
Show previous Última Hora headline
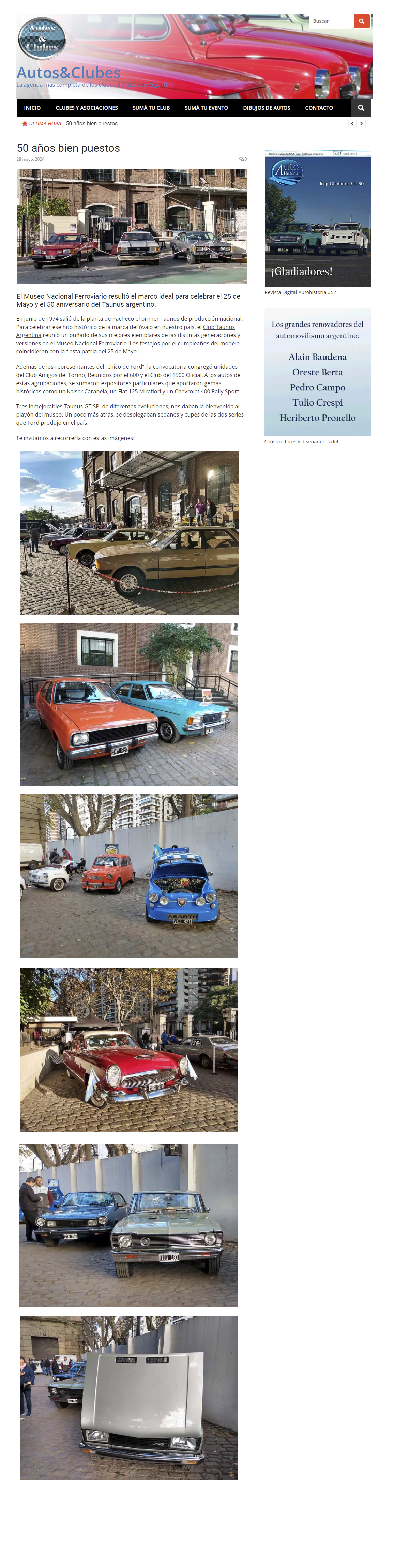tap(352, 123)
